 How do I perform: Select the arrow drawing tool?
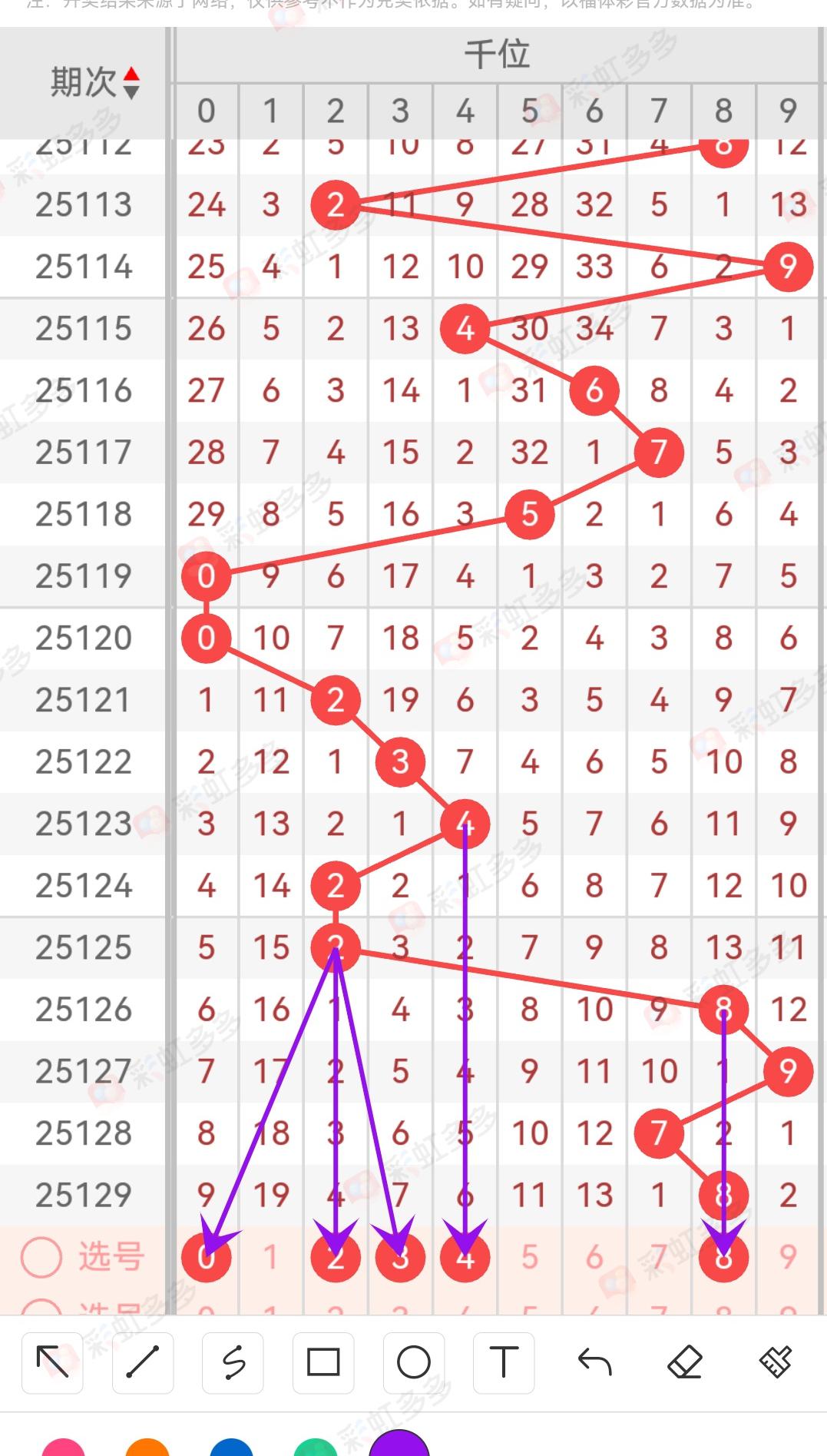[52, 1363]
